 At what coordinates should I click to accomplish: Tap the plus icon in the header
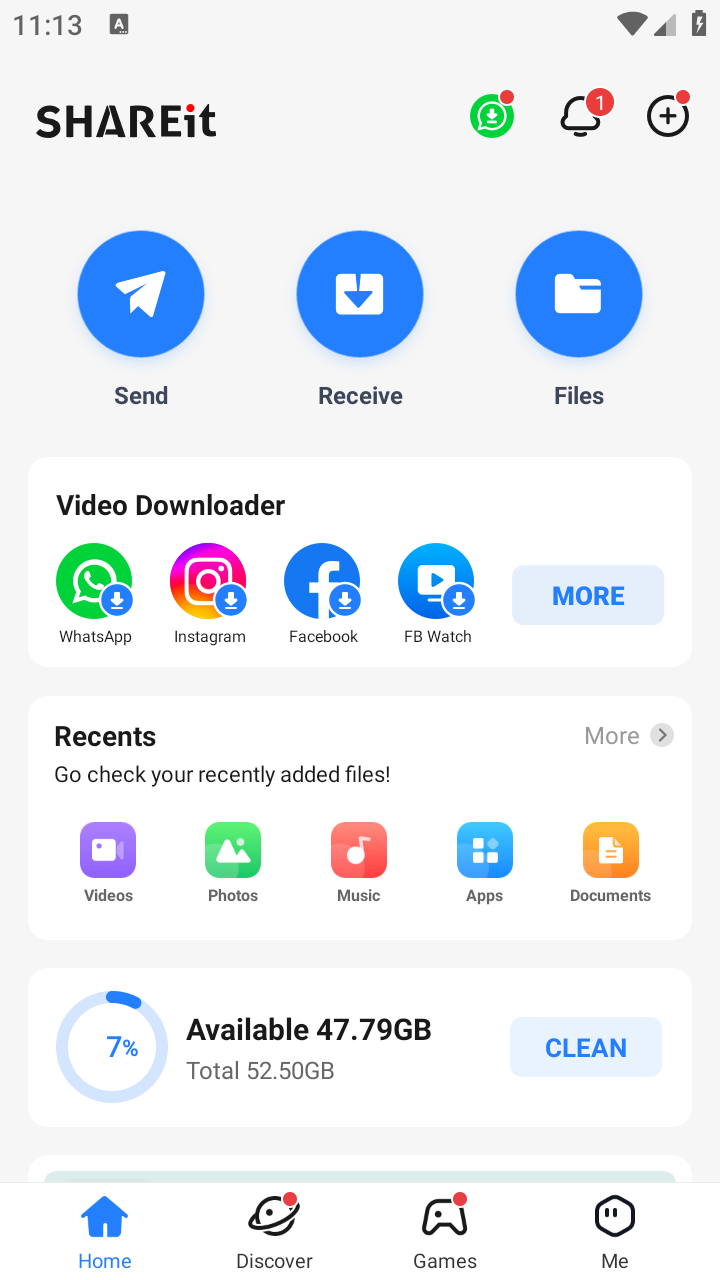click(x=667, y=115)
